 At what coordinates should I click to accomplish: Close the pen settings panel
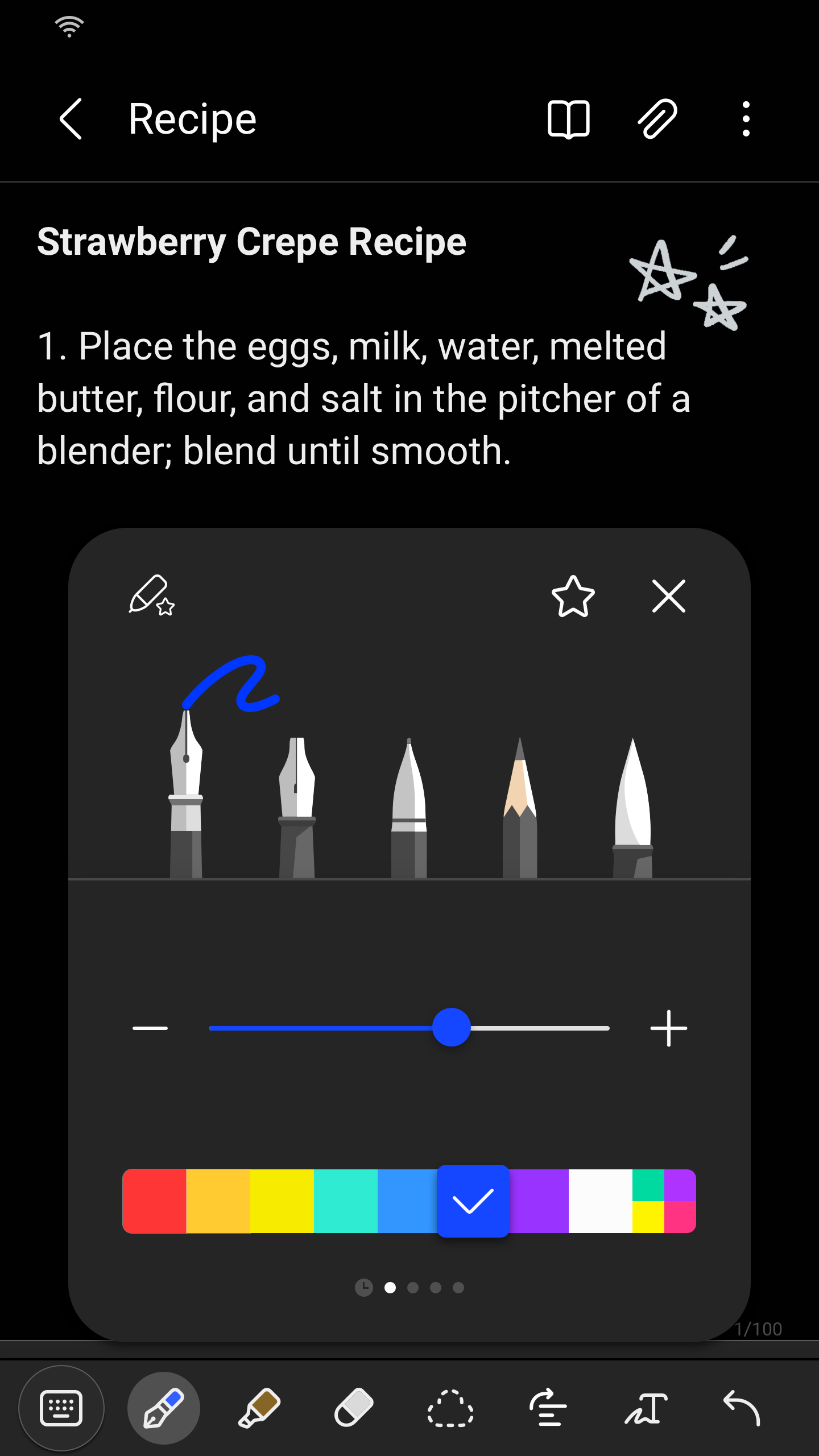[x=668, y=597]
